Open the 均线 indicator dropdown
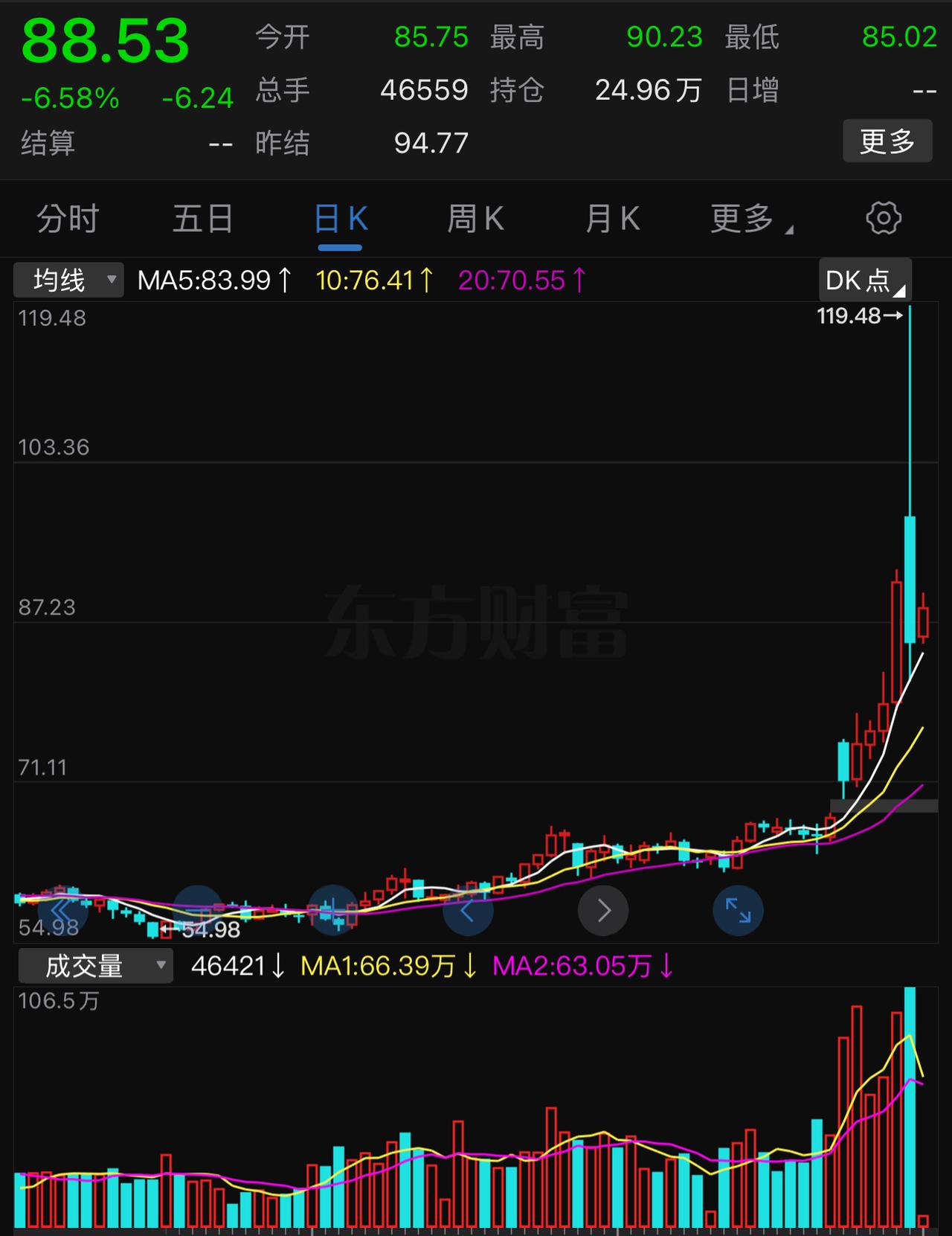952x1236 pixels. 68,280
